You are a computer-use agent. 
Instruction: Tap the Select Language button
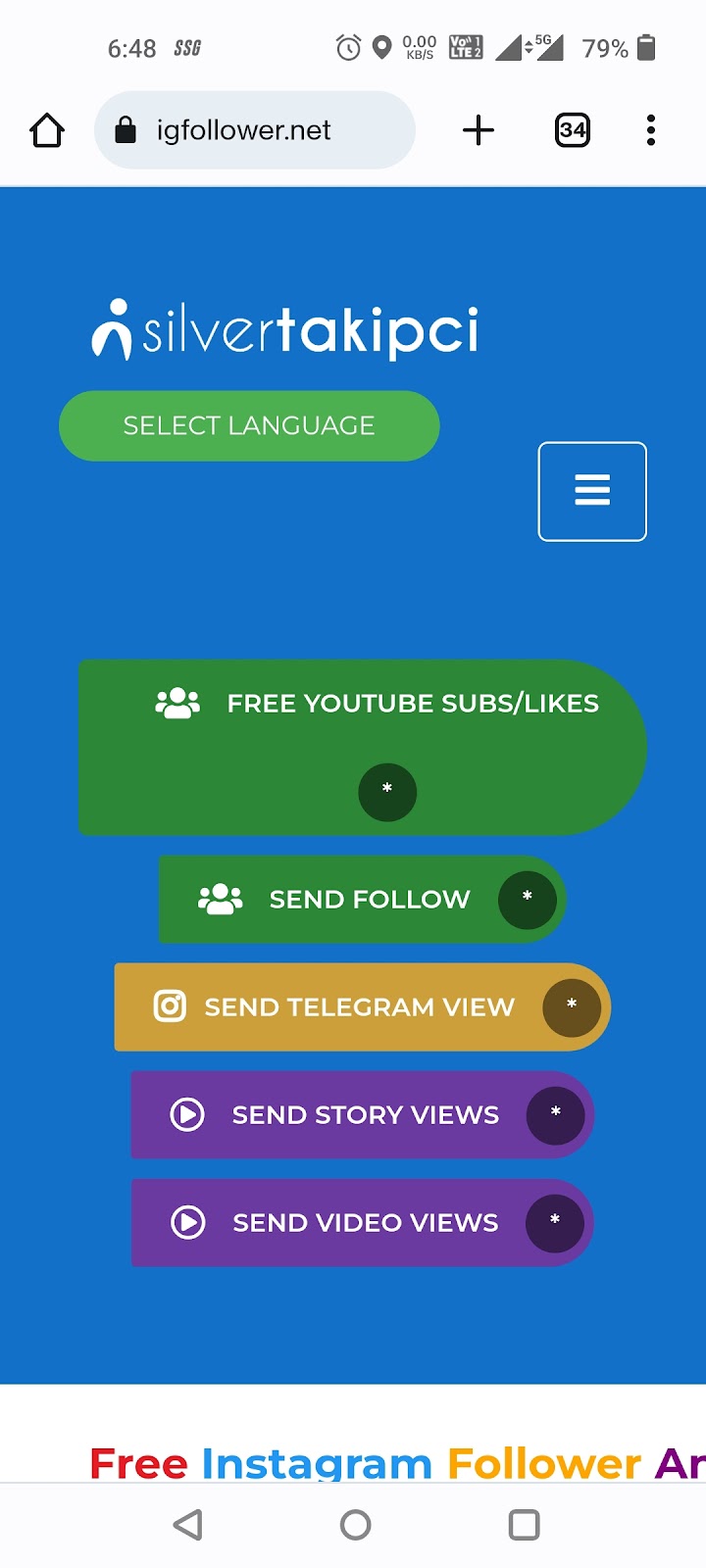point(249,425)
